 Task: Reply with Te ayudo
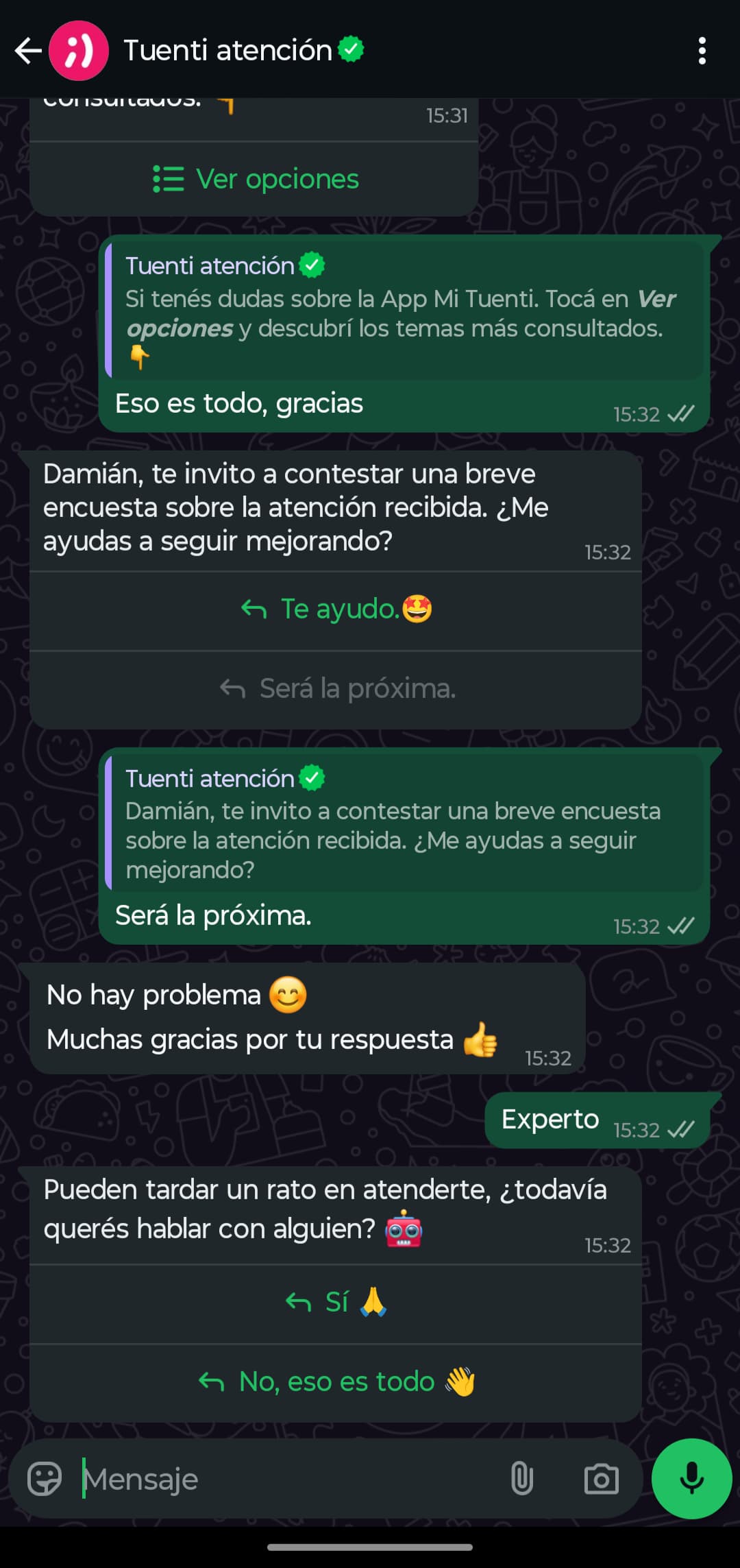click(x=336, y=609)
